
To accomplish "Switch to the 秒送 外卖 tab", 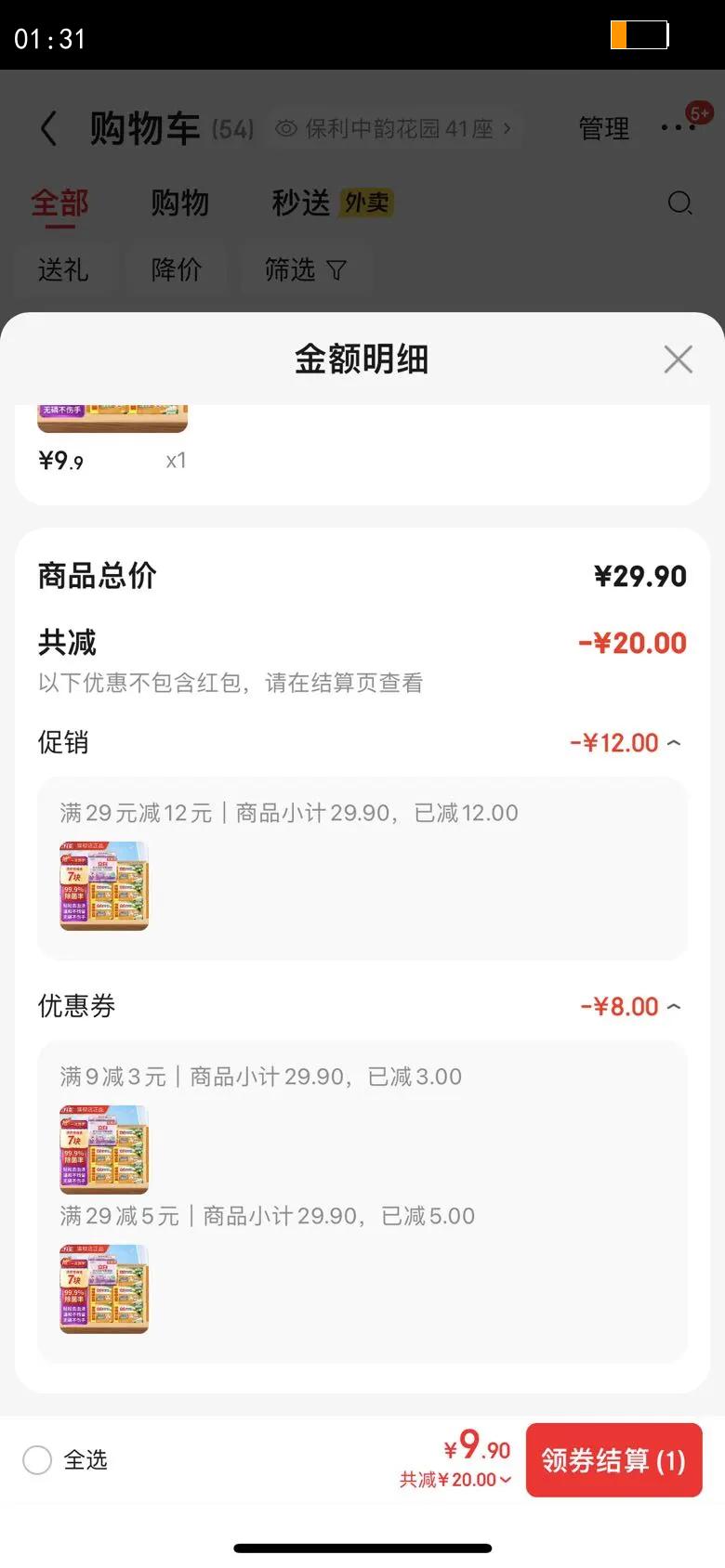I will [x=331, y=203].
